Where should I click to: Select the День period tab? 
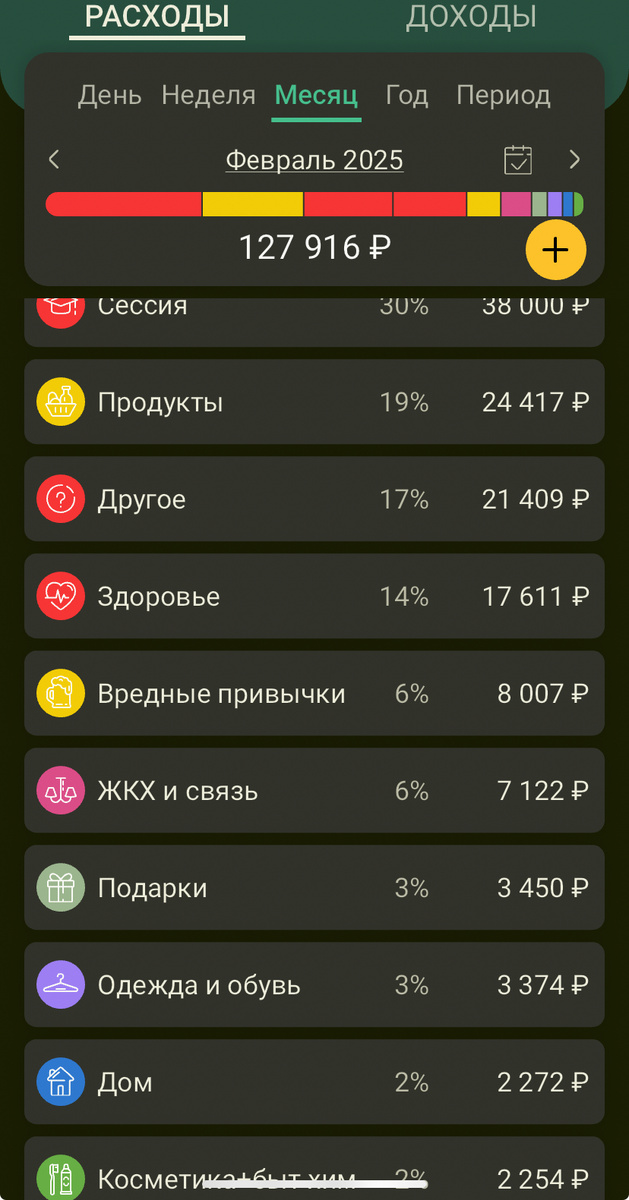tap(110, 96)
